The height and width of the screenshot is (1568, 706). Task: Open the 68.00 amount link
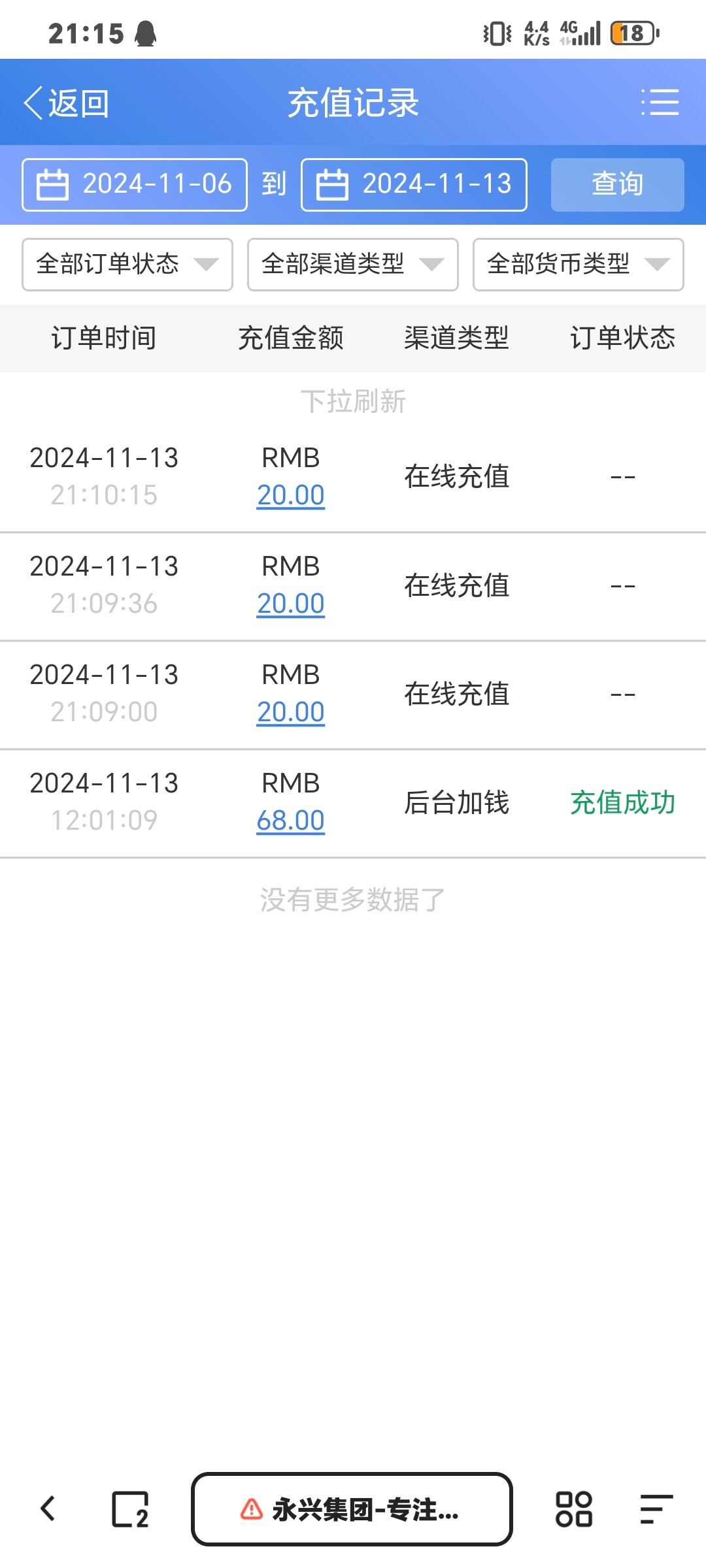tap(291, 821)
